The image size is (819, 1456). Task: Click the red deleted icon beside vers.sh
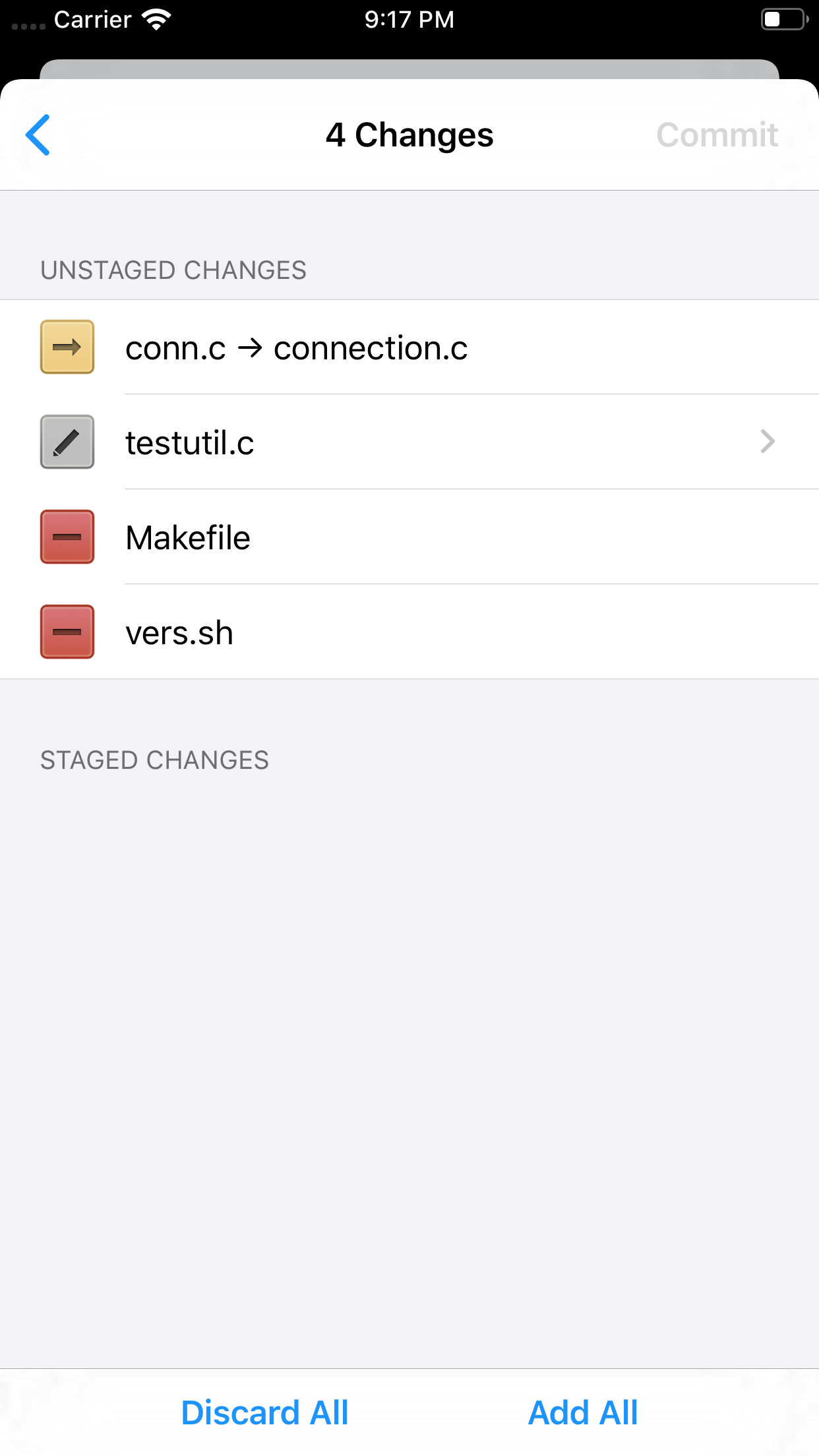click(67, 632)
